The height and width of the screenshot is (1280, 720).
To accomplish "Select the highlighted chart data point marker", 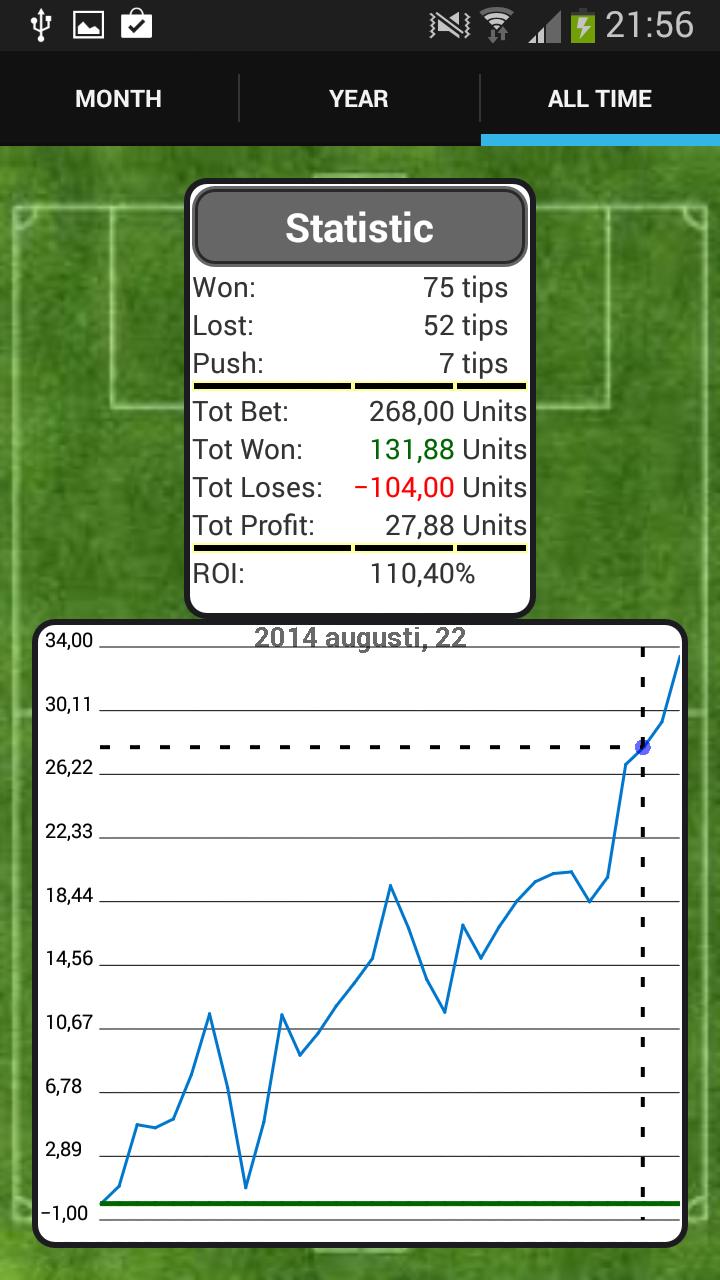I will point(643,746).
